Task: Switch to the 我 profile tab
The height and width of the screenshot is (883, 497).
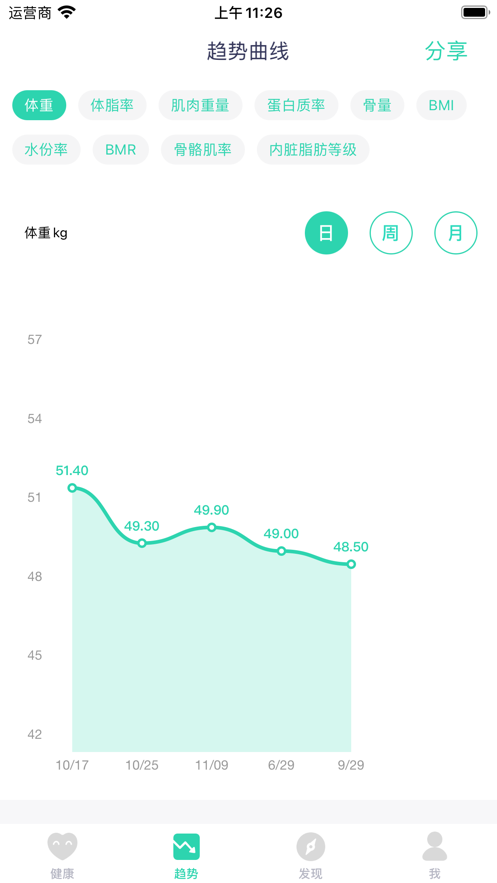Action: click(x=435, y=855)
